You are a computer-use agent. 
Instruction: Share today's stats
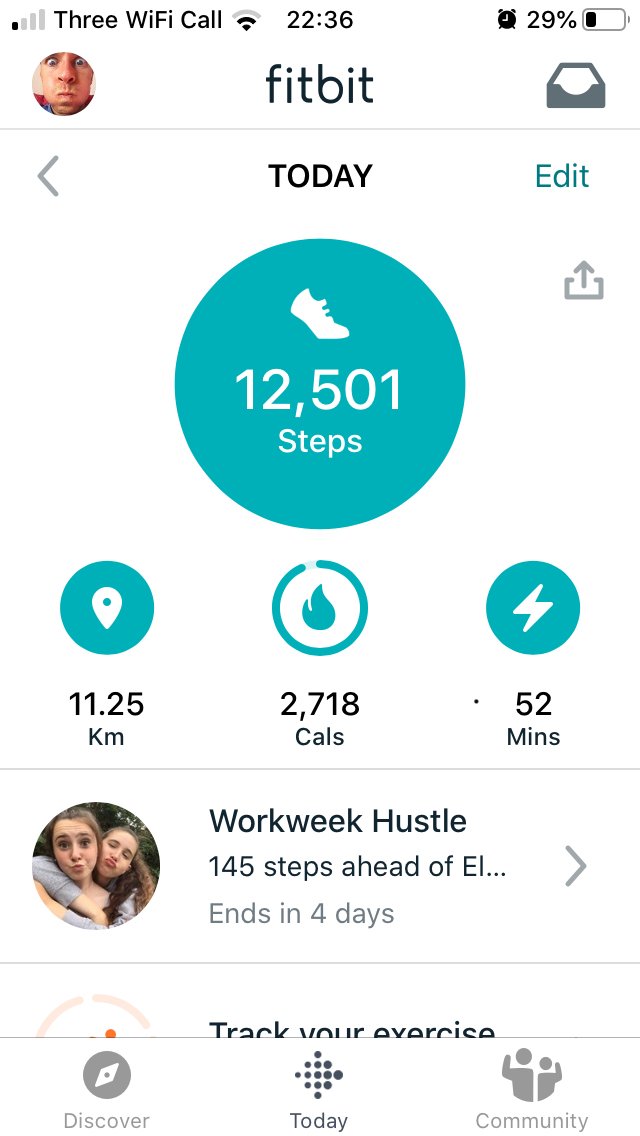583,280
